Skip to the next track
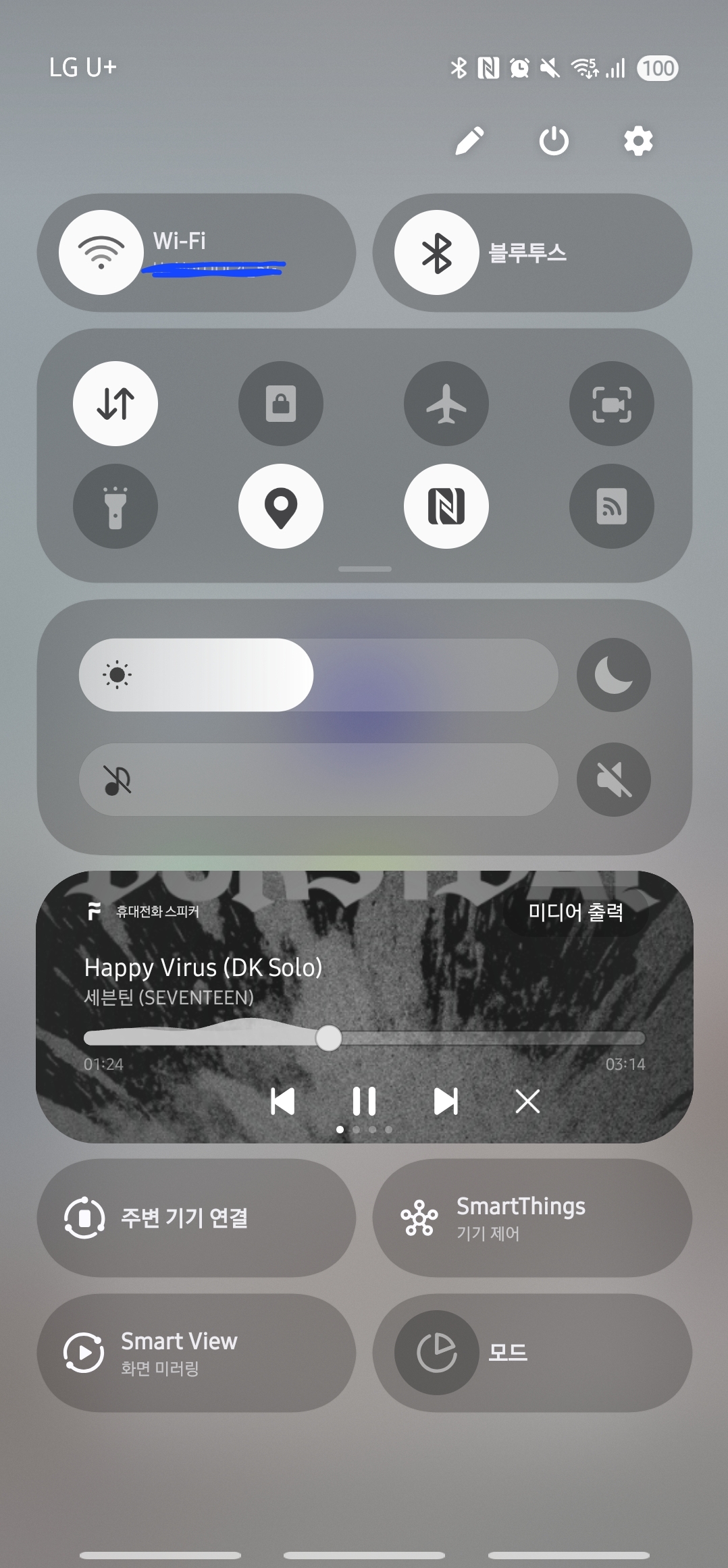This screenshot has width=728, height=1568. tap(446, 1102)
